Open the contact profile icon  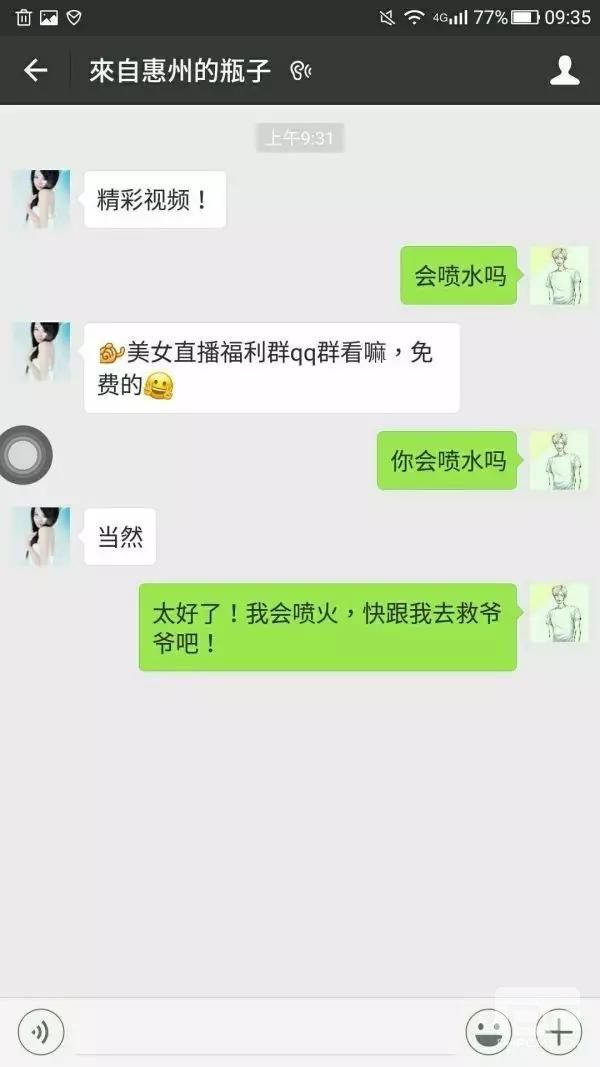pos(565,70)
